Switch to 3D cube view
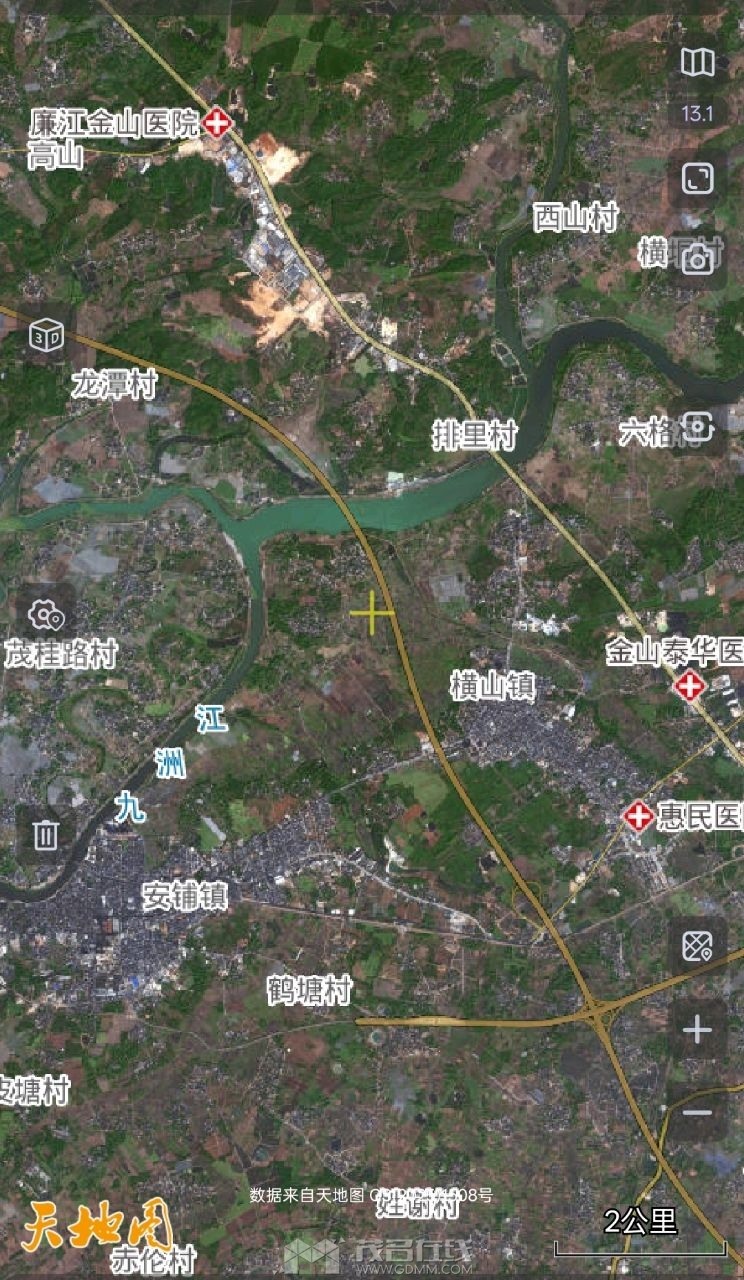This screenshot has width=744, height=1280. coord(45,335)
